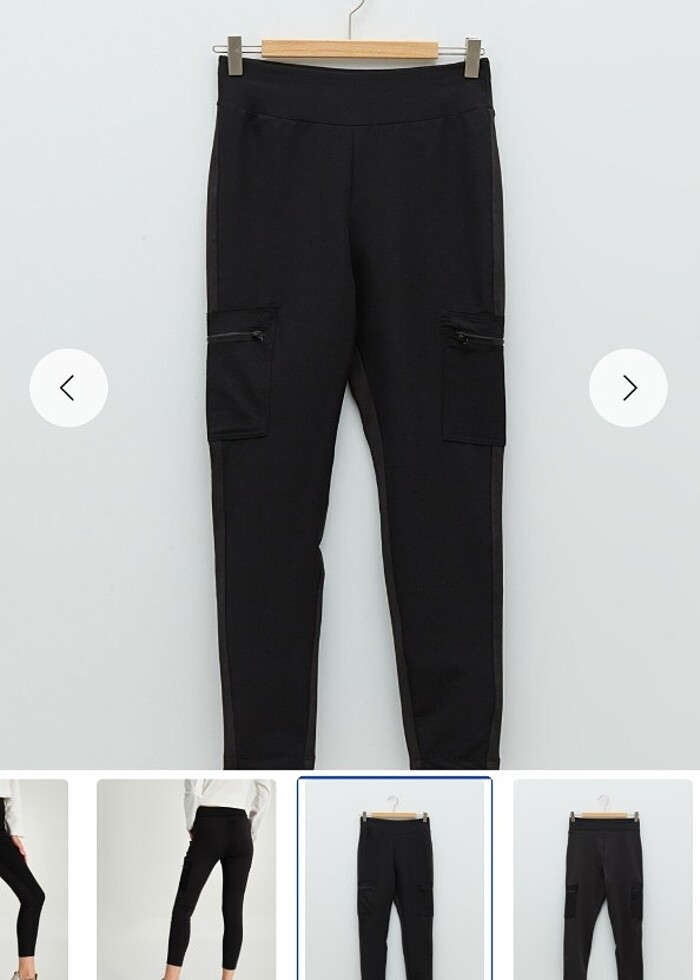Select the thumbnail of model seen from behind
The height and width of the screenshot is (980, 700).
click(186, 879)
